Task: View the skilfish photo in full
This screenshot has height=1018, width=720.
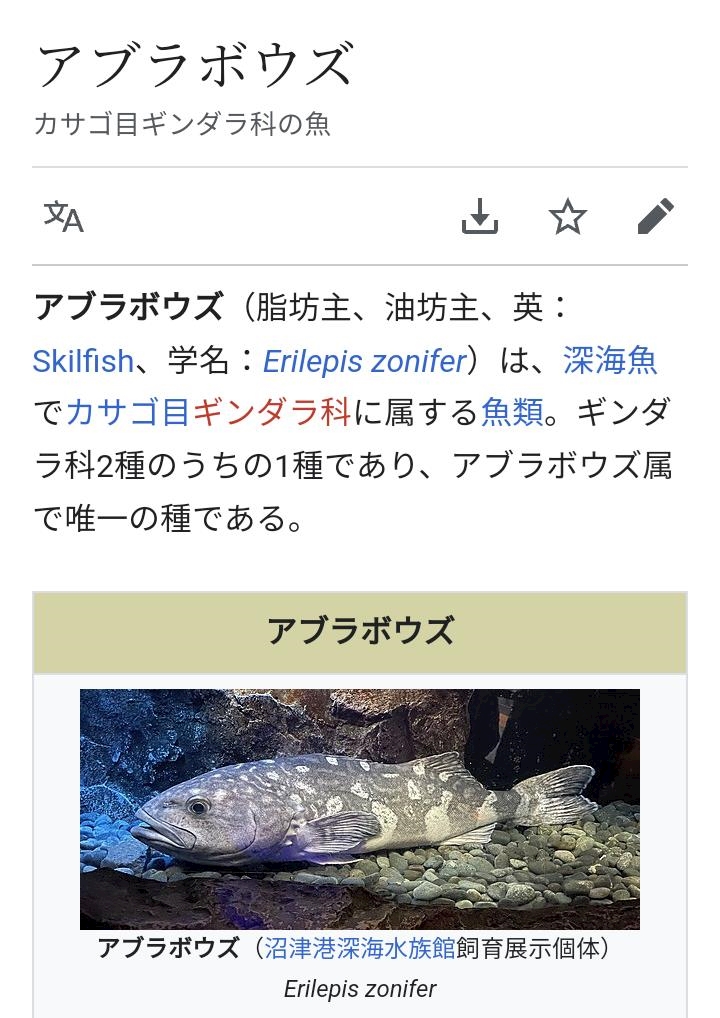Action: [x=360, y=808]
